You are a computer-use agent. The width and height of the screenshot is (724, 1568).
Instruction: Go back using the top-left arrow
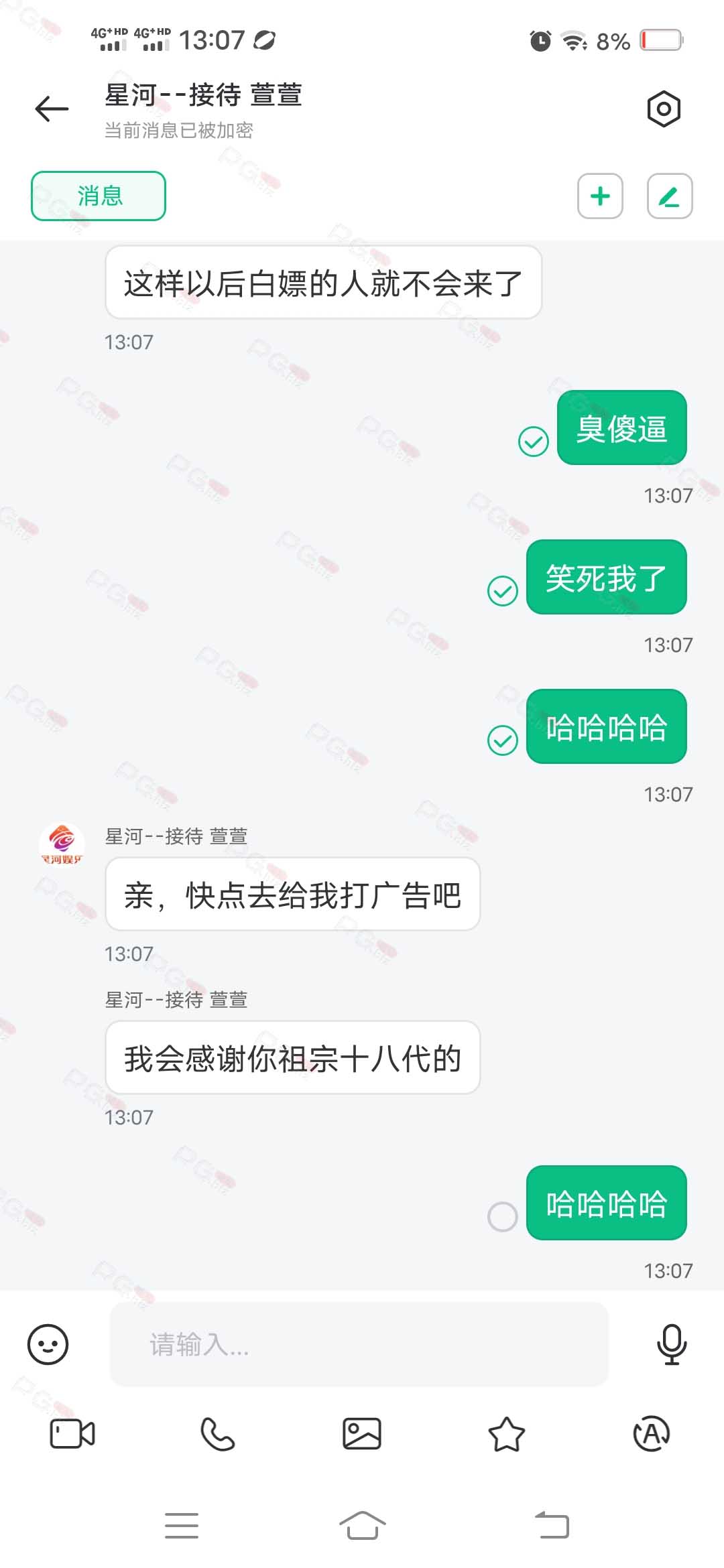coord(52,109)
